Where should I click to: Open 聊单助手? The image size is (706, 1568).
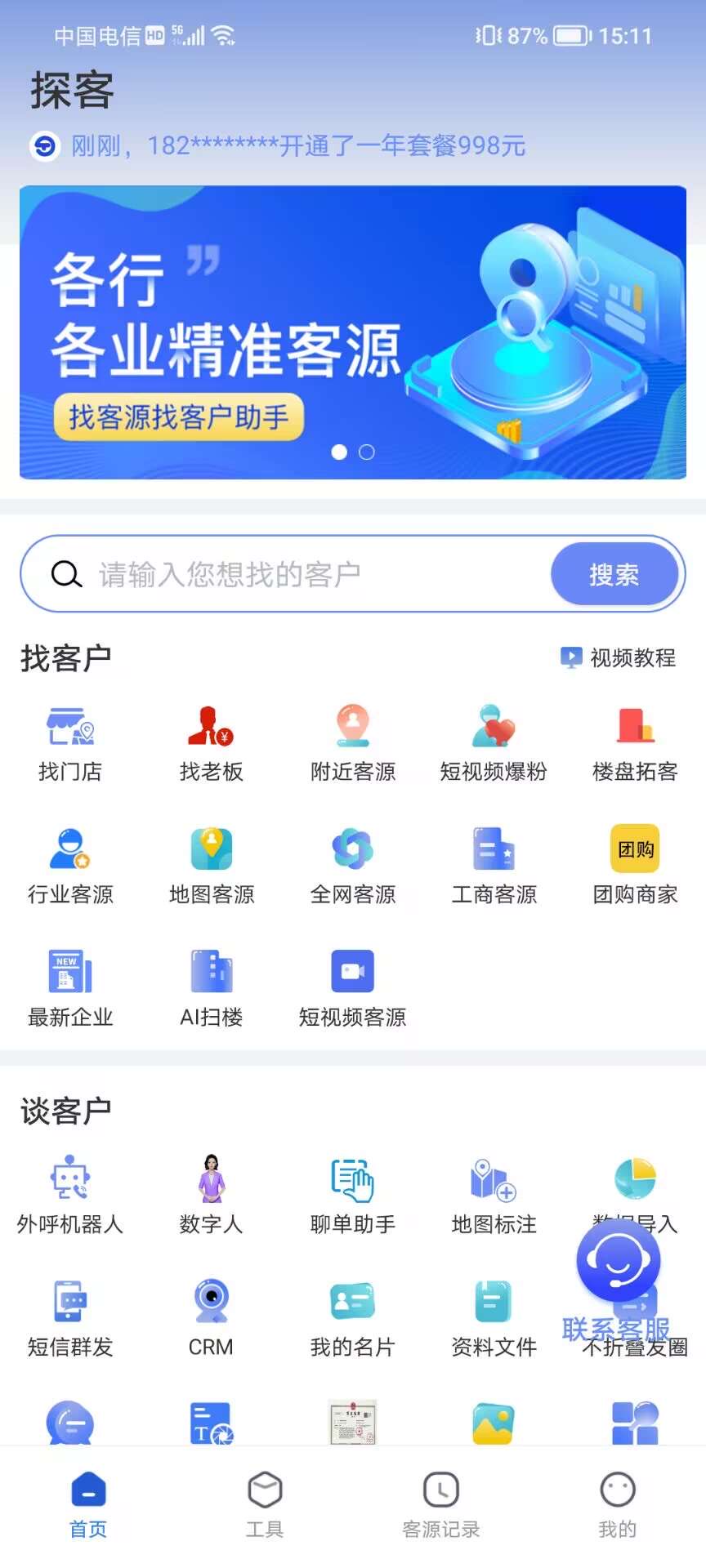(x=353, y=1194)
